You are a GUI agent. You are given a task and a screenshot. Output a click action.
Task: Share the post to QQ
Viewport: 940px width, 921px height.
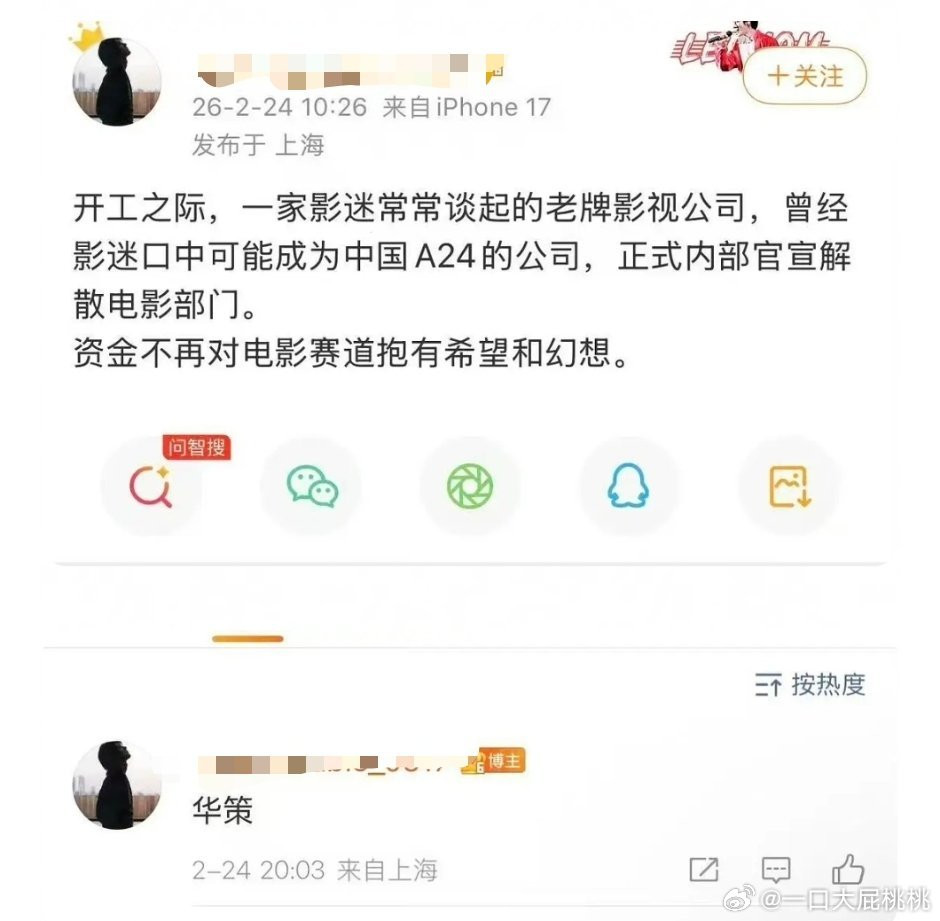(x=629, y=486)
